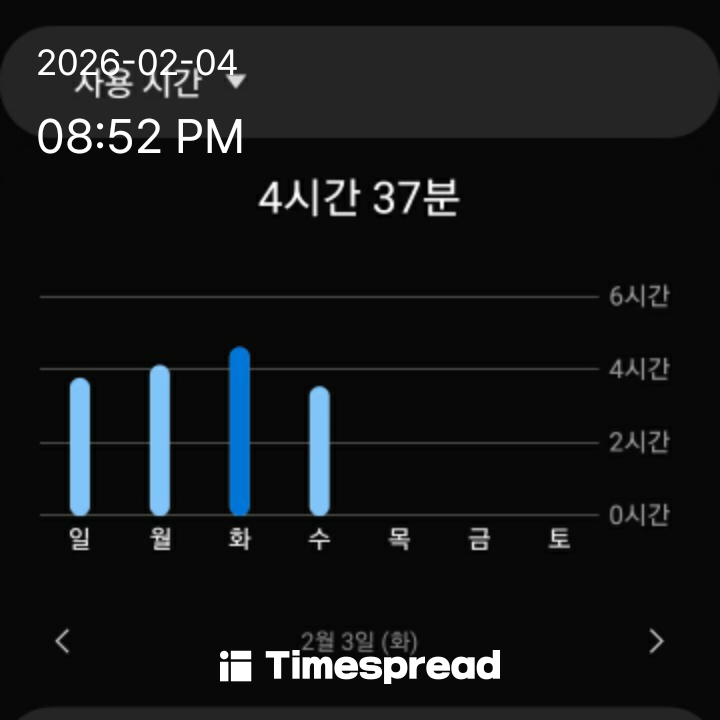Select the 수 (Wednesday) usage bar
This screenshot has height=720, width=720.
tap(320, 450)
